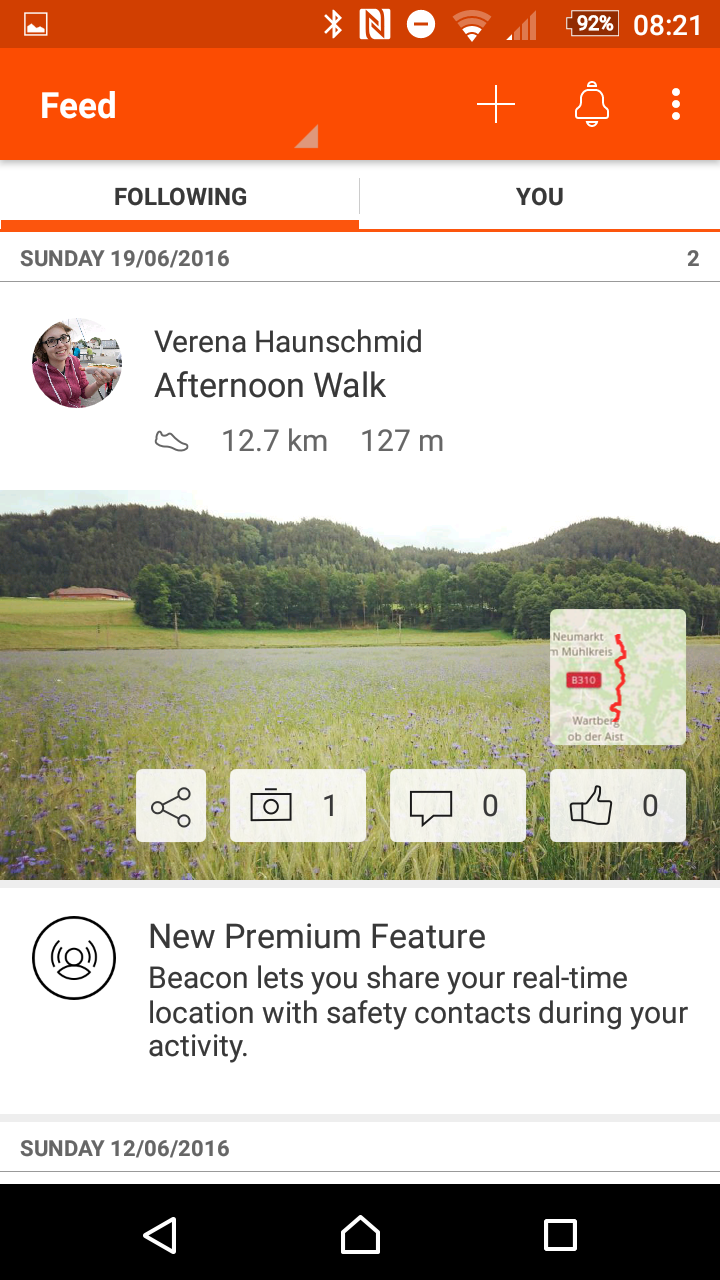The image size is (720, 1280).
Task: Open the notifications bell
Action: click(x=592, y=105)
